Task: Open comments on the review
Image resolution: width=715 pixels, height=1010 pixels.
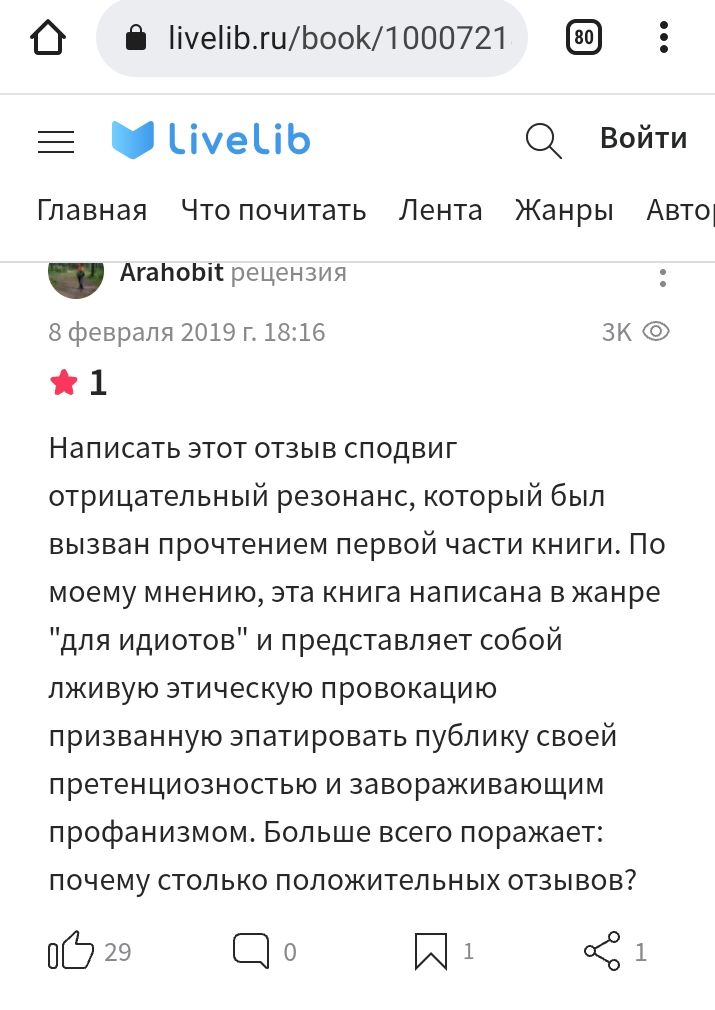Action: [x=251, y=952]
